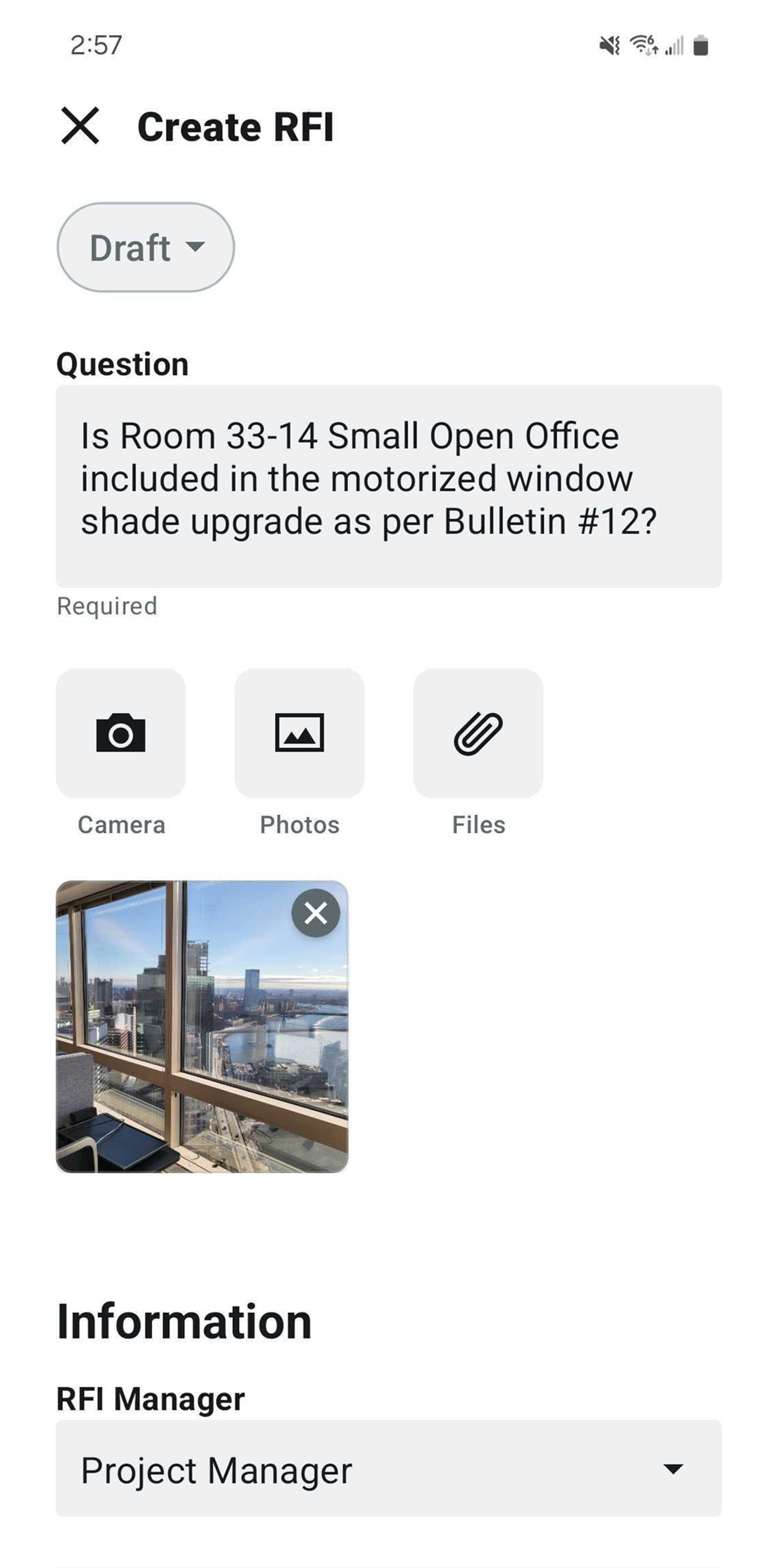Edit the Question text field
Image resolution: width=778 pixels, height=1568 pixels.
tap(388, 485)
